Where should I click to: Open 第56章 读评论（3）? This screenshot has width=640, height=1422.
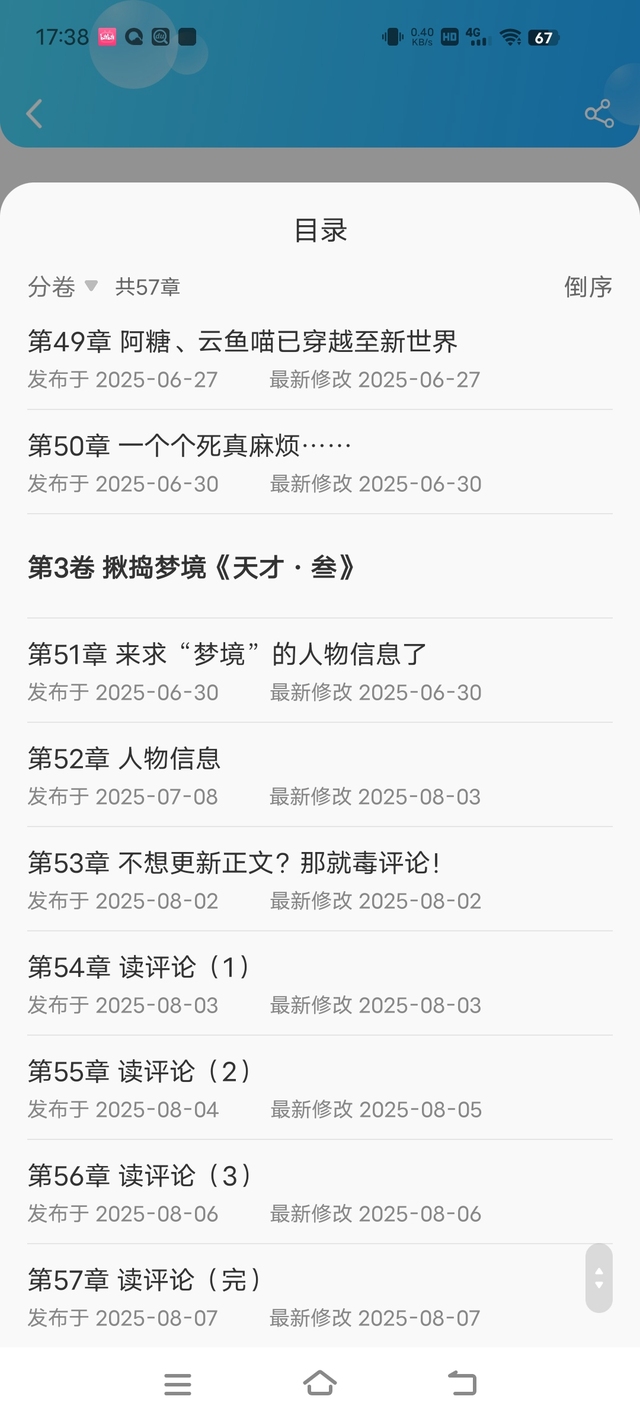click(x=320, y=1190)
